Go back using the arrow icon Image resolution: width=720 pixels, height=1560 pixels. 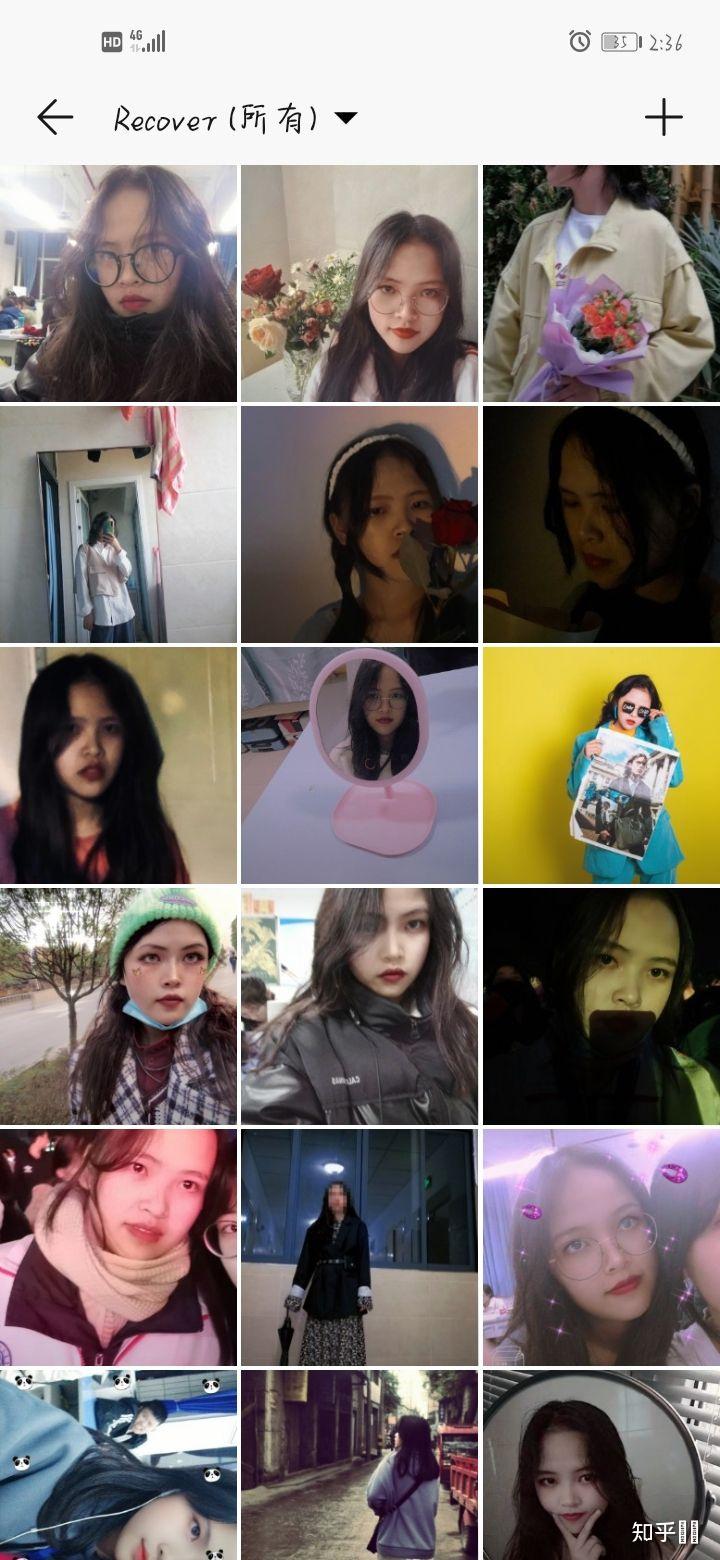(55, 118)
